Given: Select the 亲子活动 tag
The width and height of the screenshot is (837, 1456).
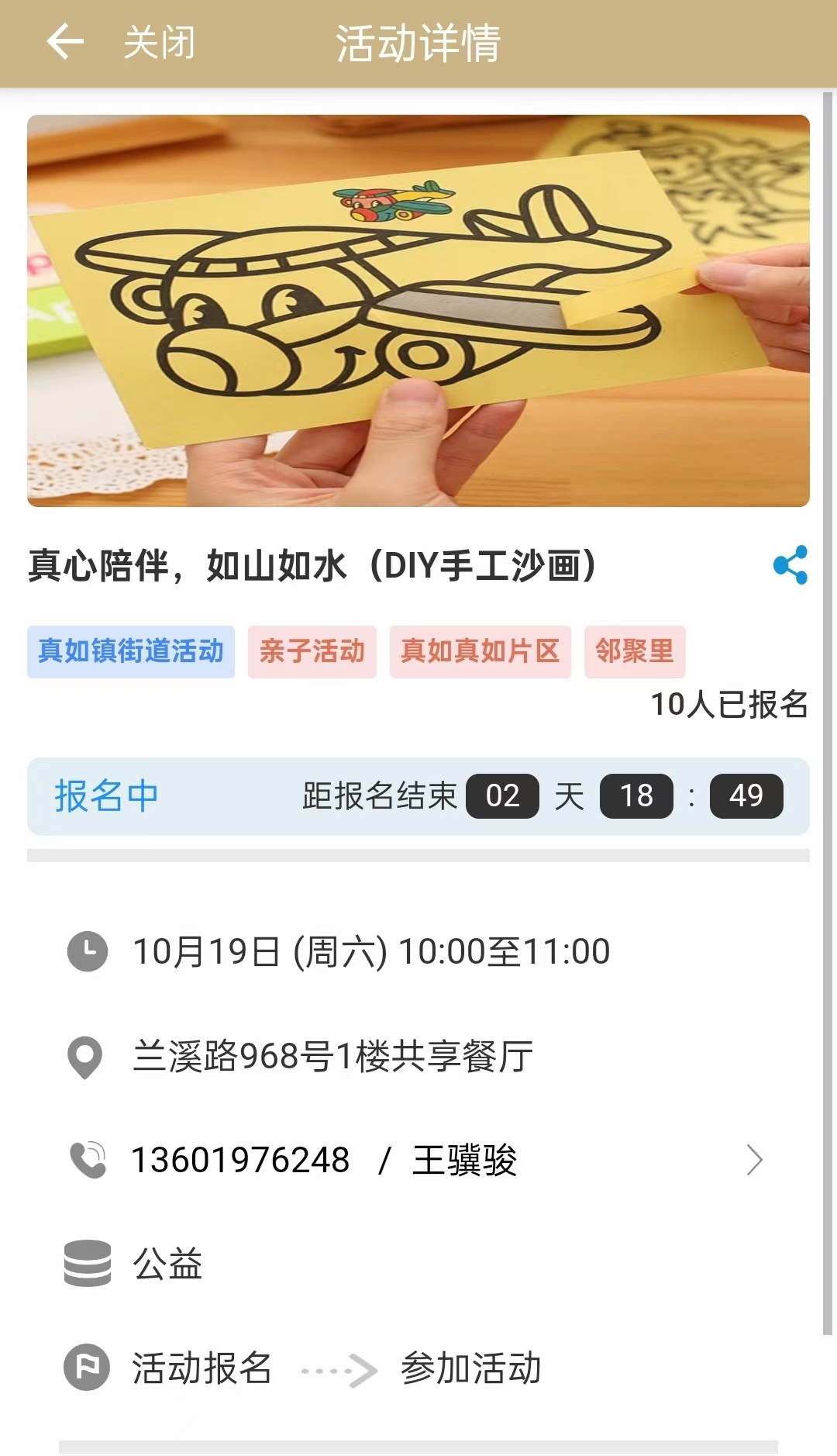Looking at the screenshot, I should pyautogui.click(x=312, y=651).
